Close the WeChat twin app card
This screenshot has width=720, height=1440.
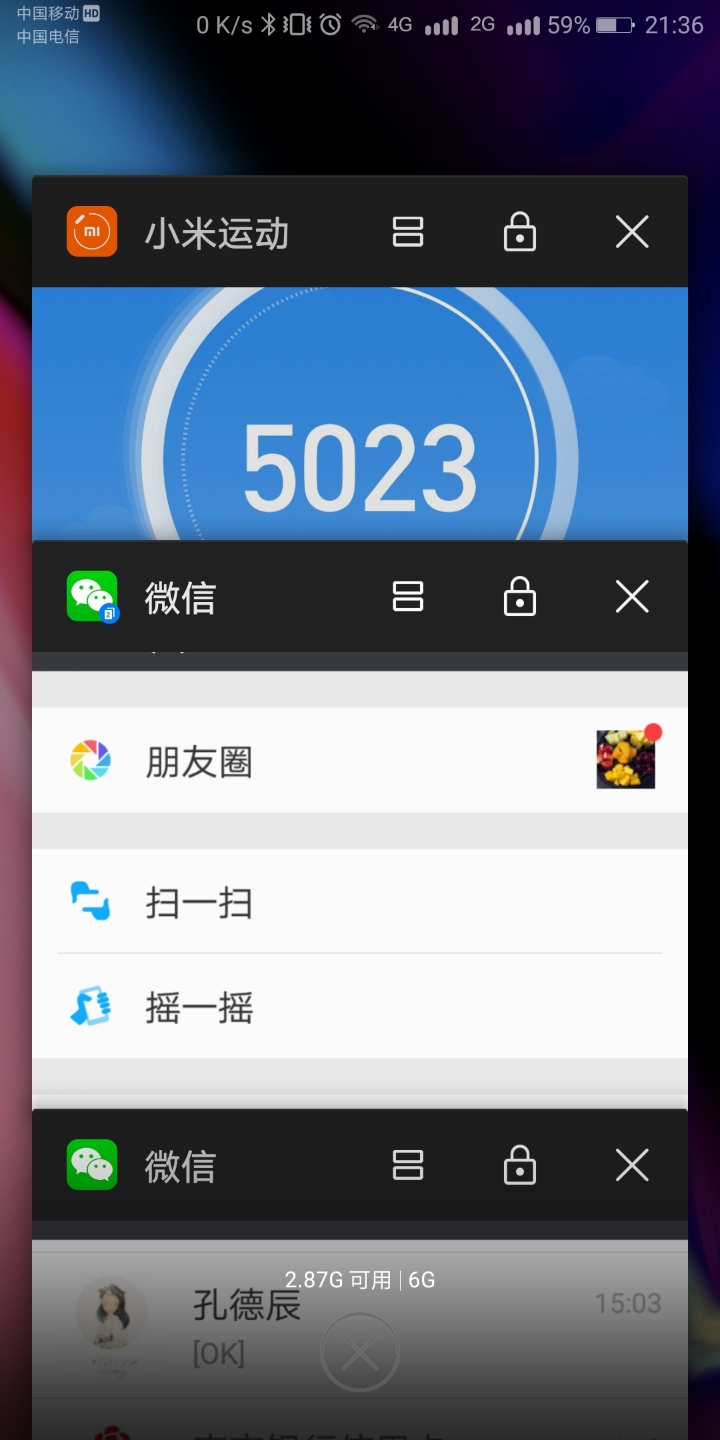click(x=632, y=597)
